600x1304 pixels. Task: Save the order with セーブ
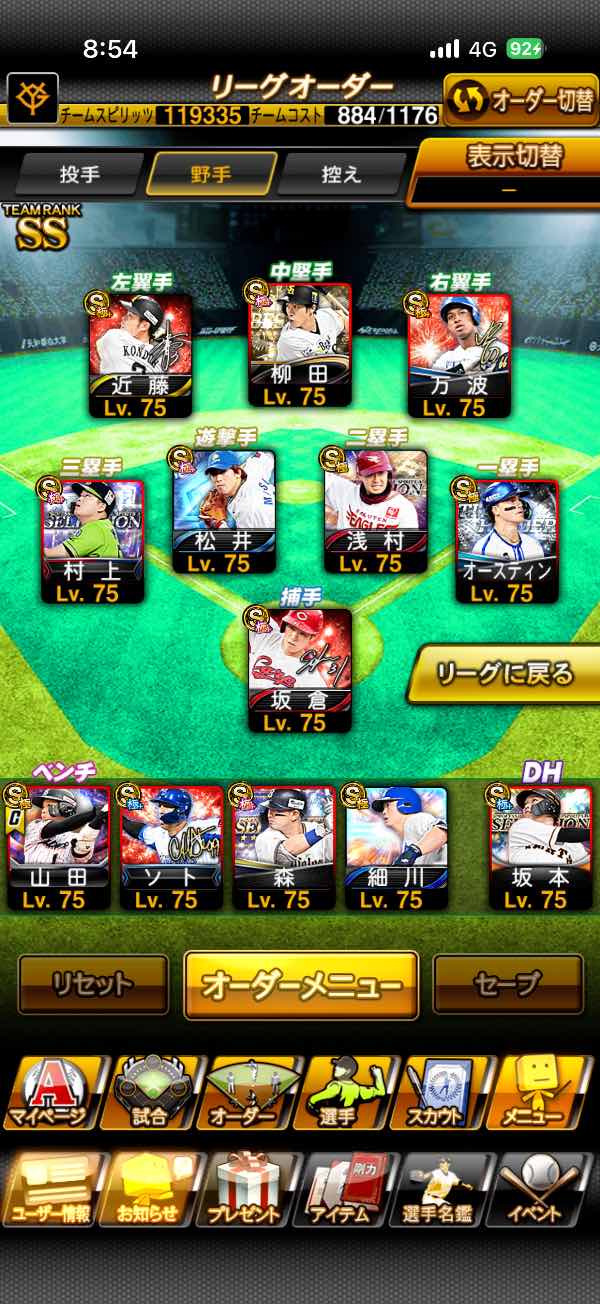coord(508,985)
